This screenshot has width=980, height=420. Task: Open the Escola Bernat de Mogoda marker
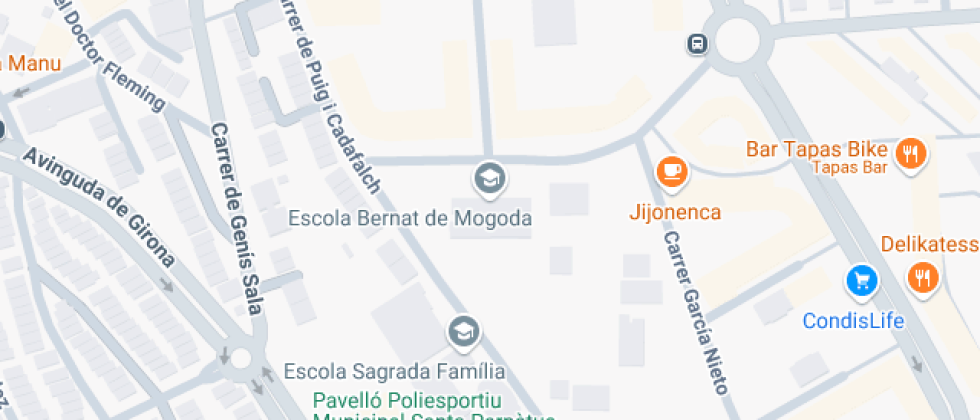pyautogui.click(x=489, y=179)
